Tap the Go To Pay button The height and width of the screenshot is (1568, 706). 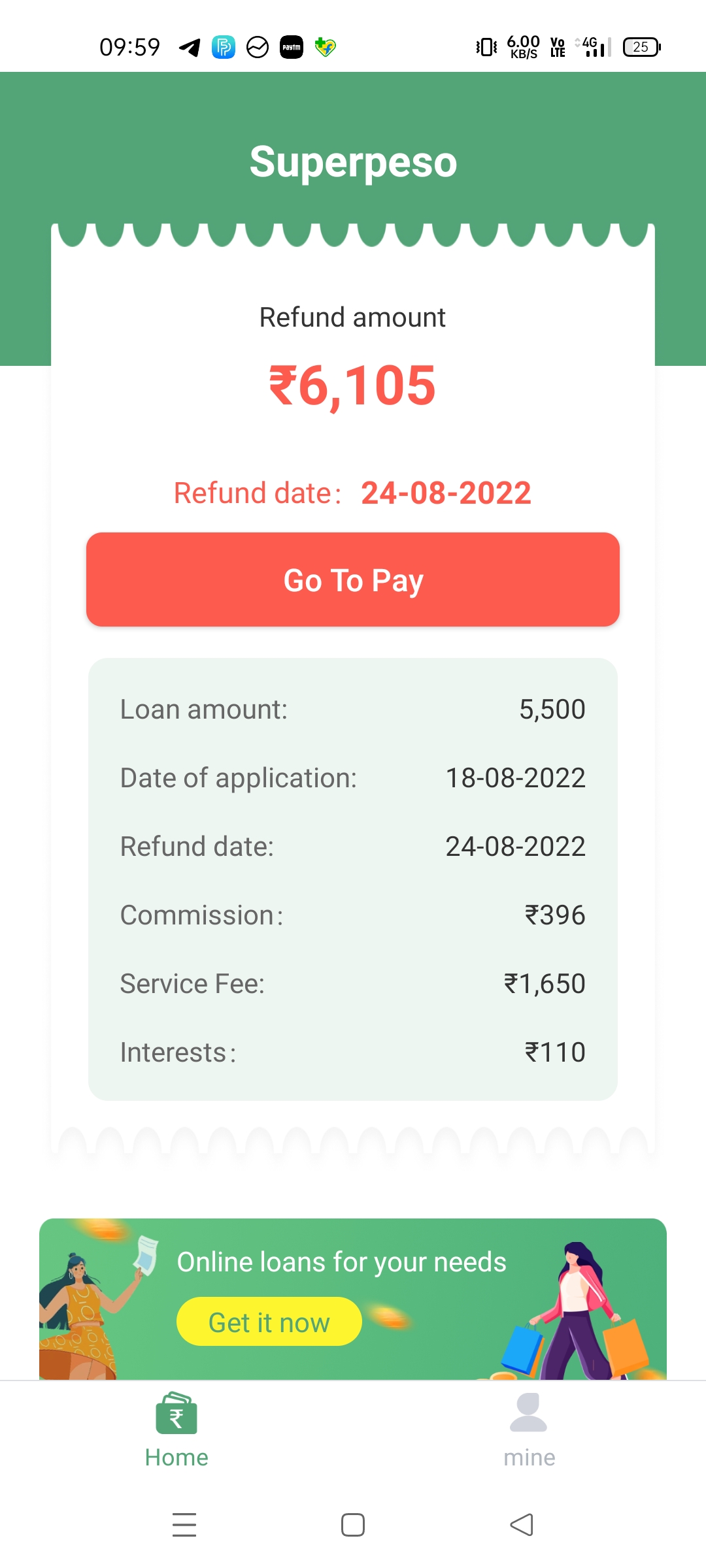(x=353, y=580)
